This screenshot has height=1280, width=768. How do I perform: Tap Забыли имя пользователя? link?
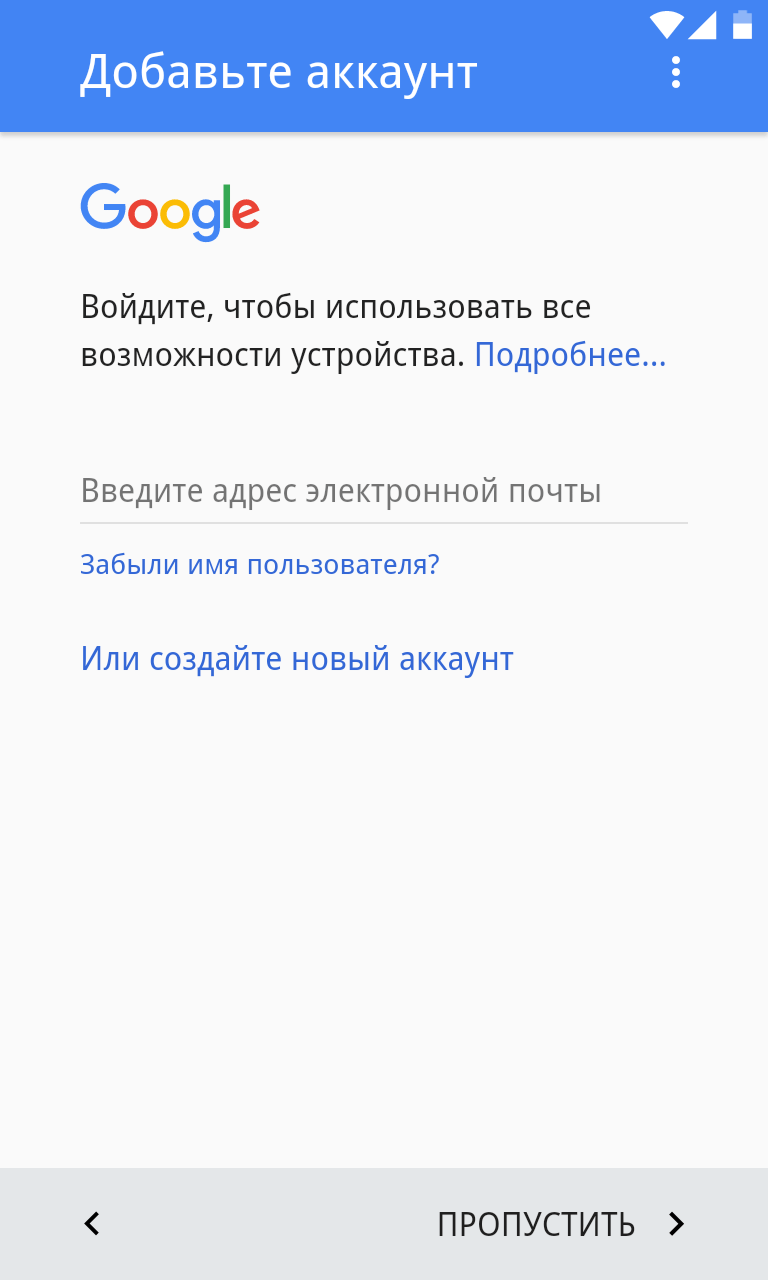[259, 565]
